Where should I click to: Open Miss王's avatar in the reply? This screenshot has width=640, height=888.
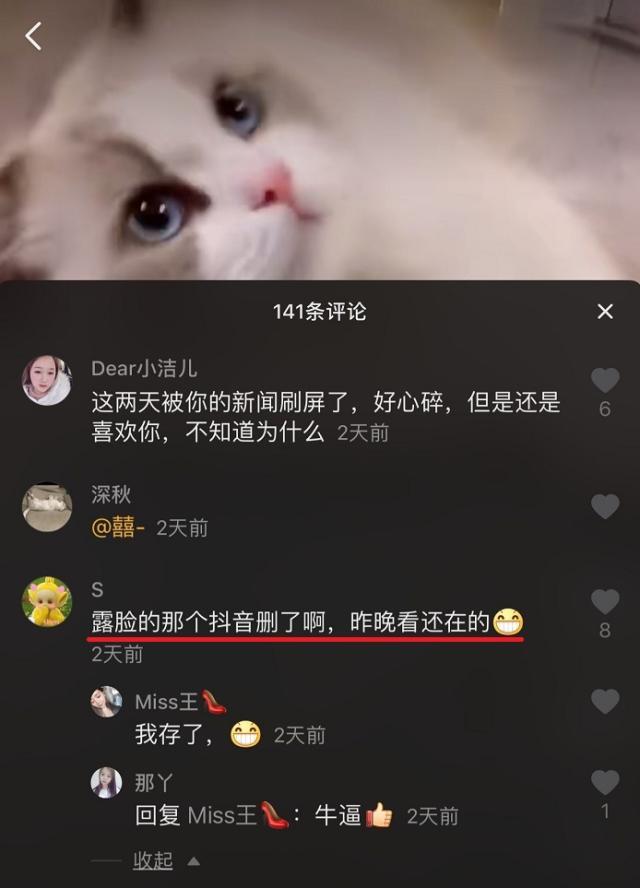click(x=106, y=702)
